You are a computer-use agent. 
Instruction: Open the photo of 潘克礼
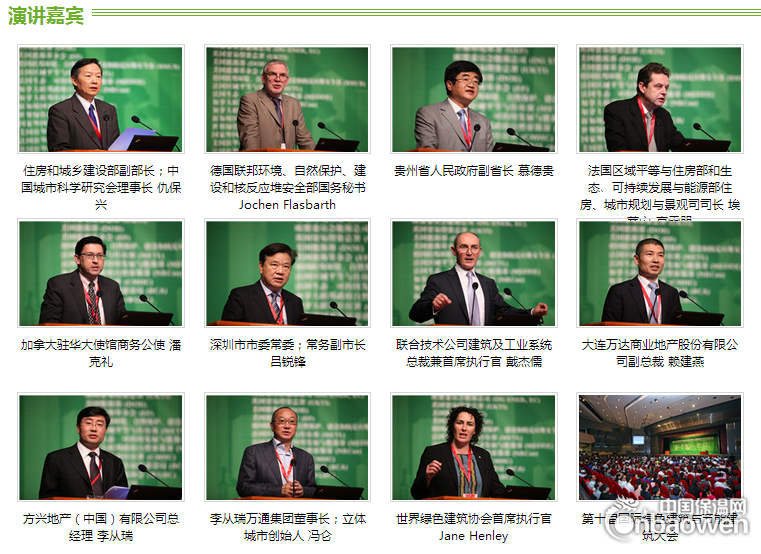100,273
